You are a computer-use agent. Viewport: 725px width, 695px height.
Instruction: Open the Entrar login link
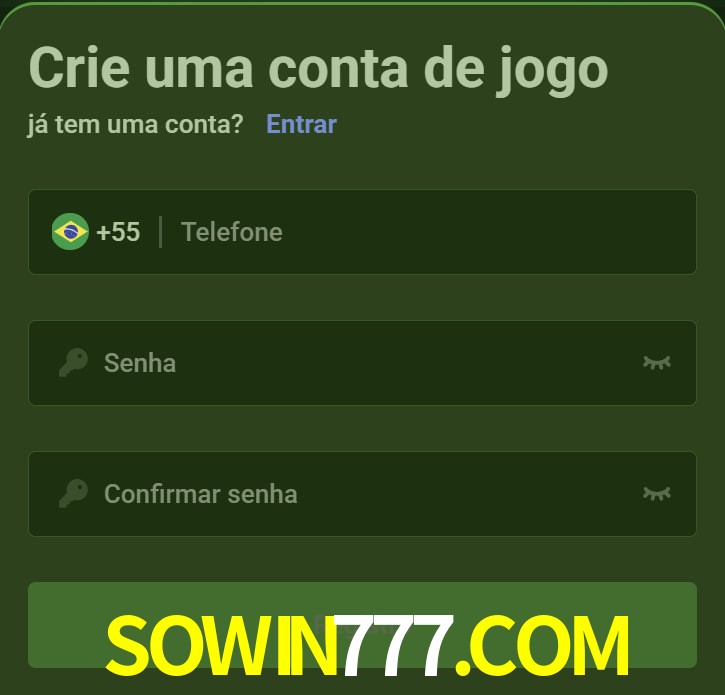[x=301, y=124]
